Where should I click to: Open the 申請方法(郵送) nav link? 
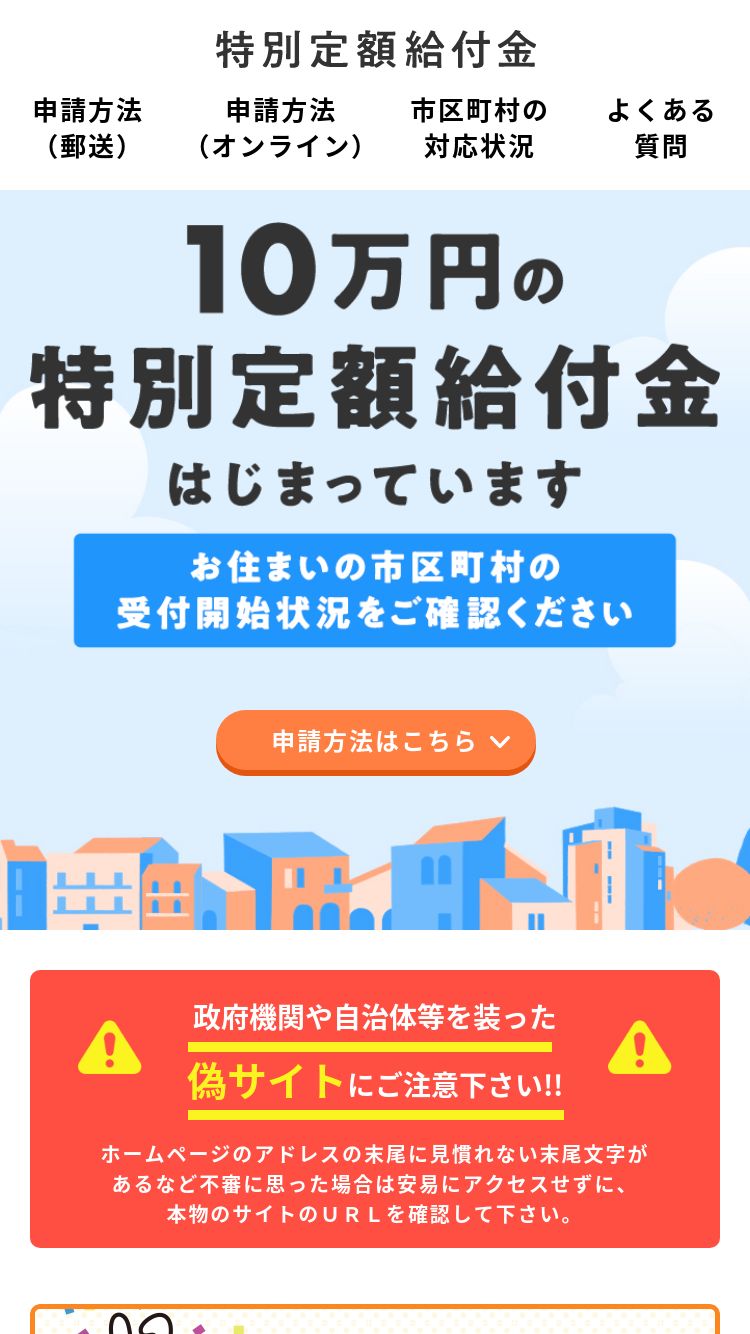[88, 128]
